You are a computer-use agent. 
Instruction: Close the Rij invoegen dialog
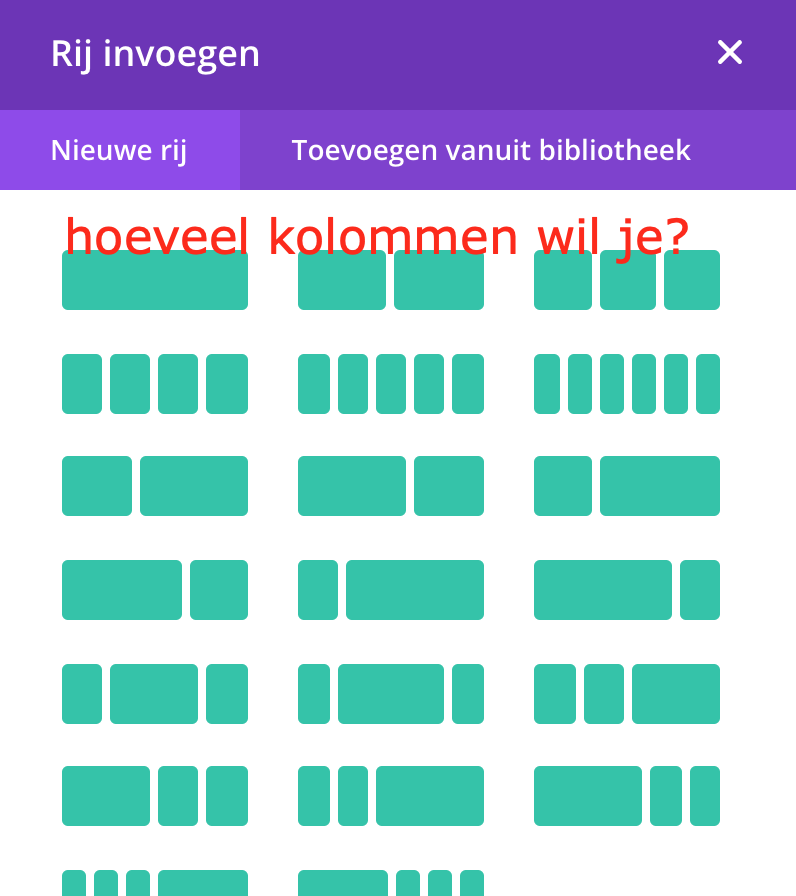pos(730,53)
